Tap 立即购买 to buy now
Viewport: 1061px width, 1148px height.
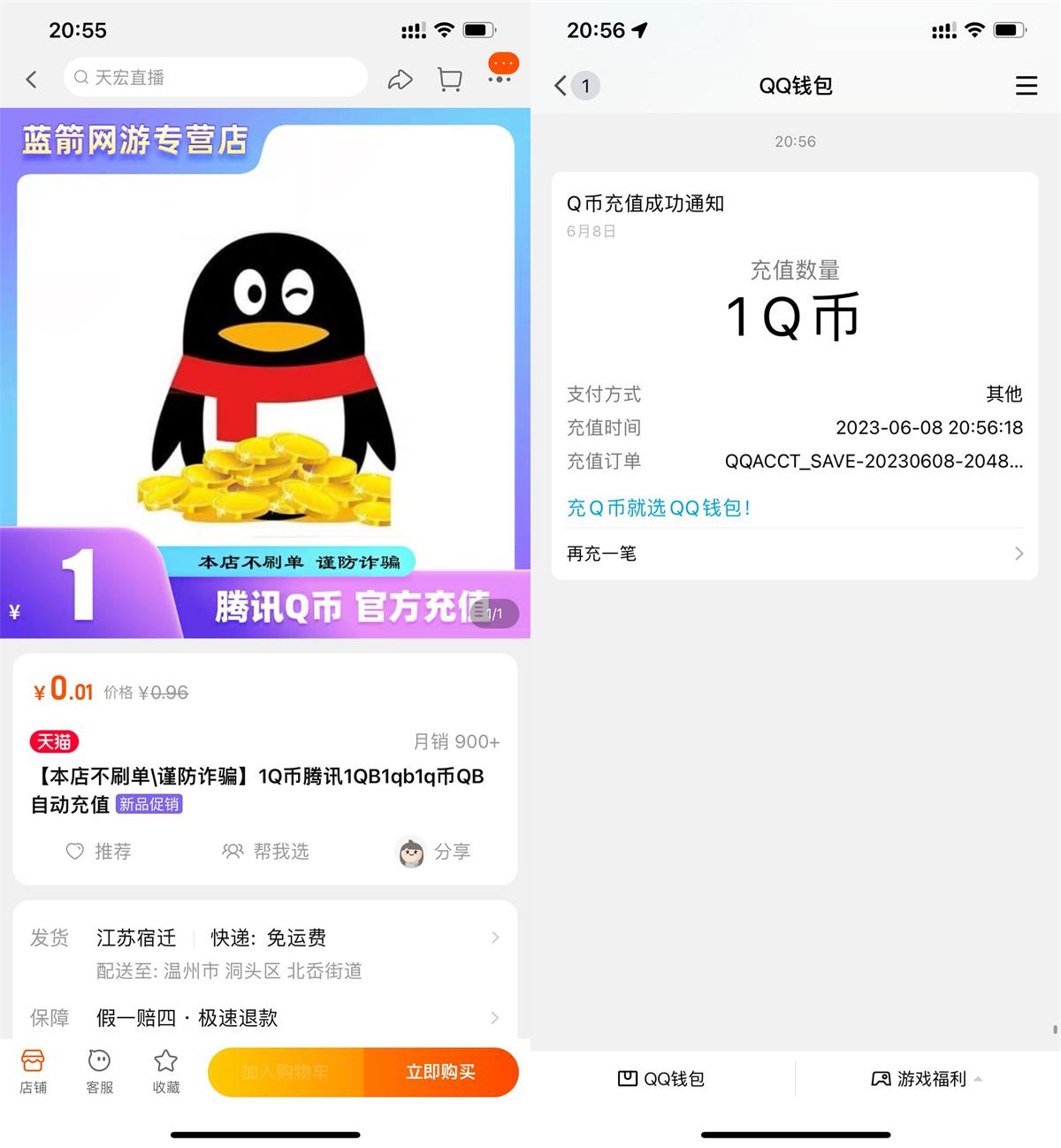point(441,1072)
